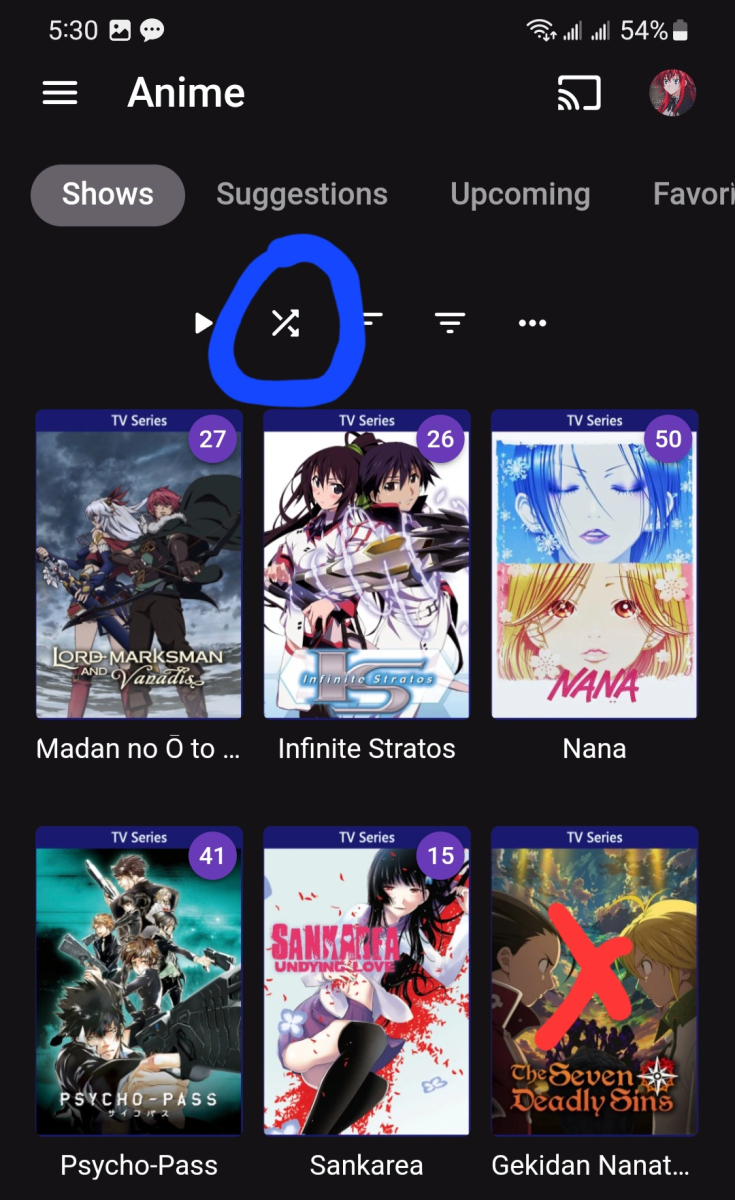Switch to the Favorites tab
This screenshot has width=735, height=1200.
693,194
